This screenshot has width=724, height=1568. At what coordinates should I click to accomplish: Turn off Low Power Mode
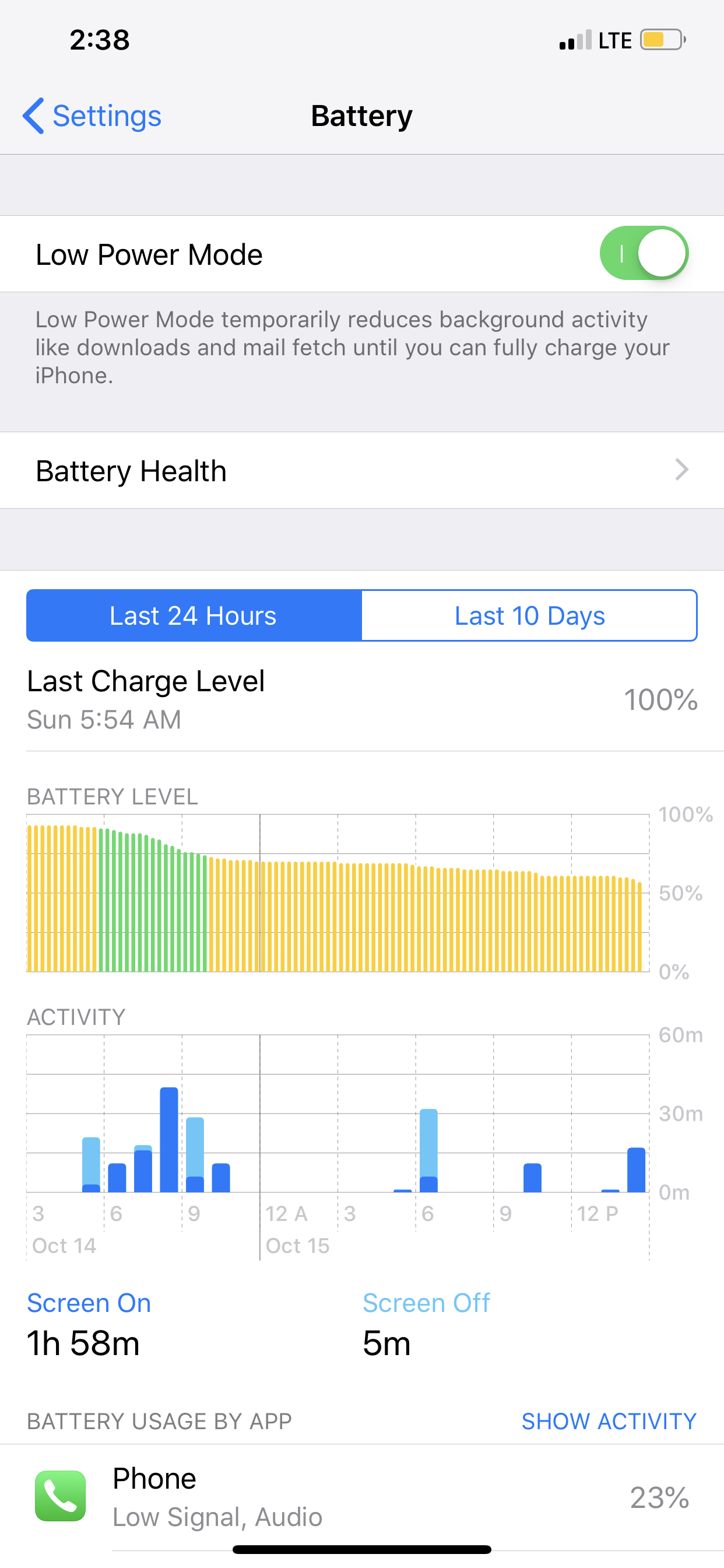click(644, 253)
